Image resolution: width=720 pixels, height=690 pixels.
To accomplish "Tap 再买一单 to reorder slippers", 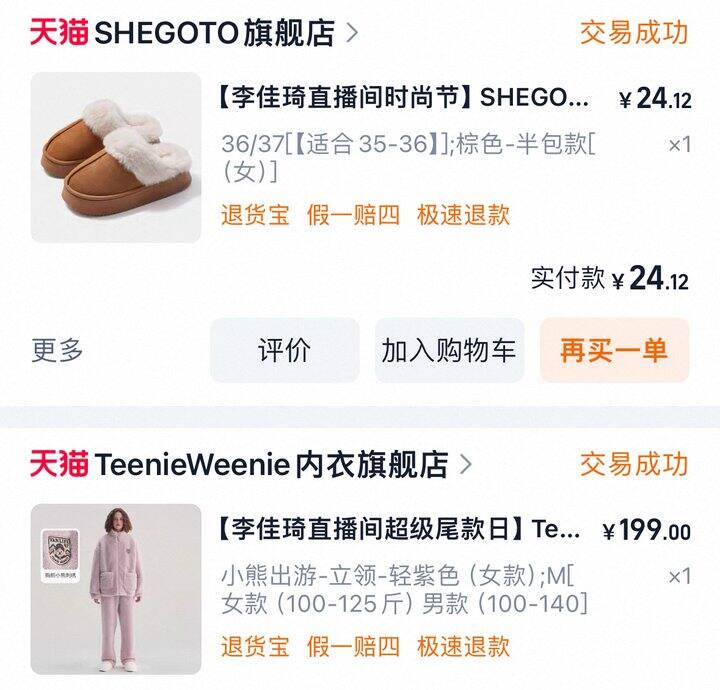I will [x=614, y=350].
